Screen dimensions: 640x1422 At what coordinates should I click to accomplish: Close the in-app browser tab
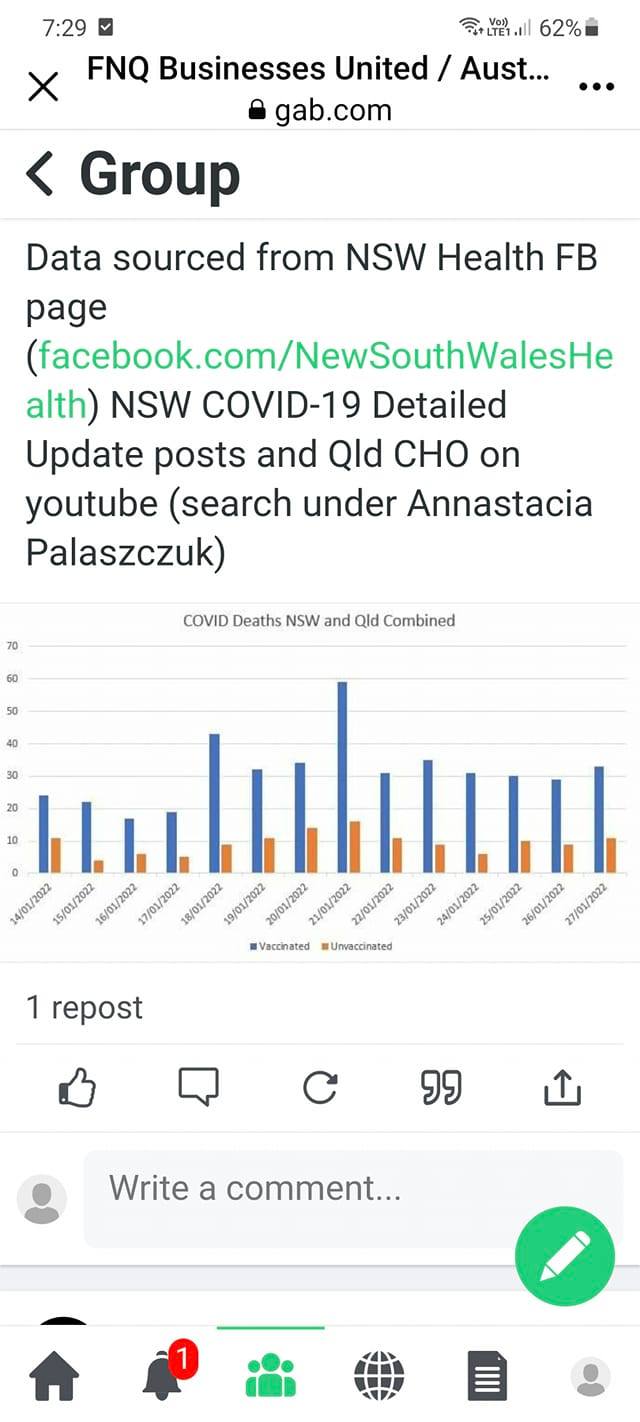pos(43,87)
